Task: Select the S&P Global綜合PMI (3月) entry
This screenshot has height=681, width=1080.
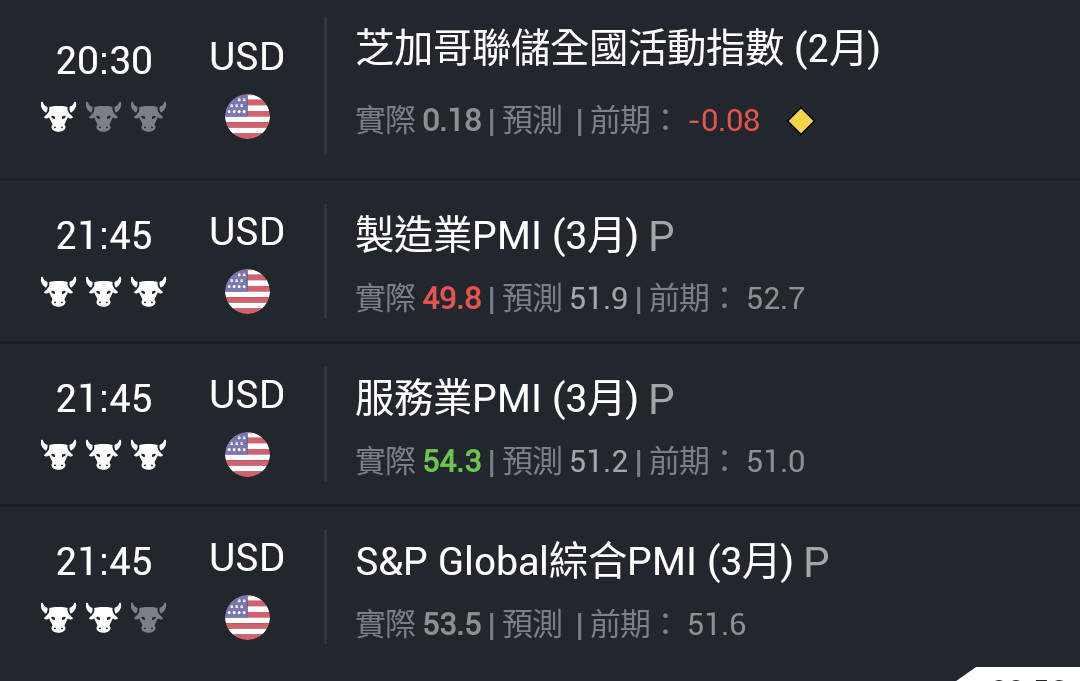Action: pos(592,562)
